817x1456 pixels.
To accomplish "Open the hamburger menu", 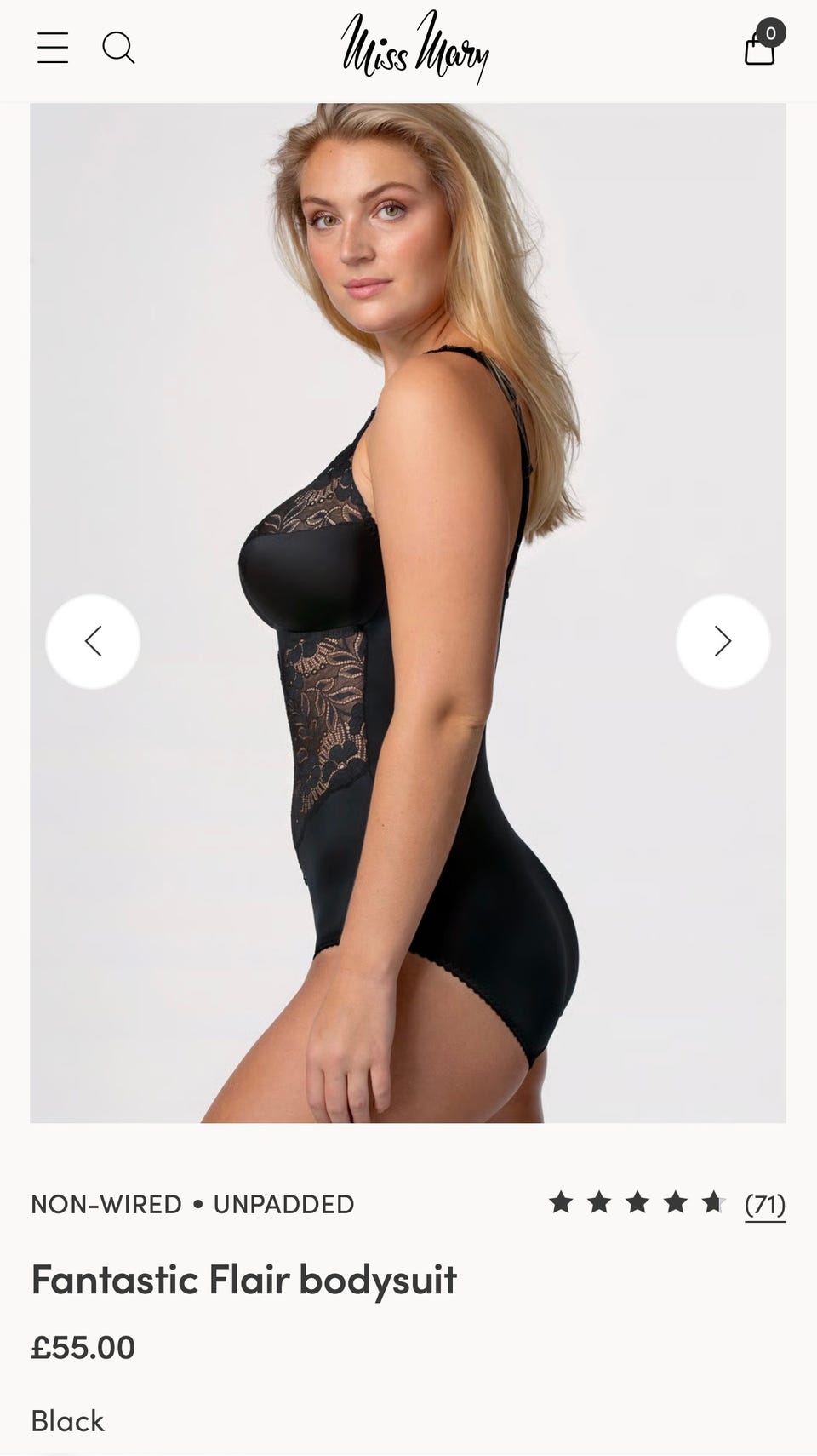I will click(x=53, y=48).
